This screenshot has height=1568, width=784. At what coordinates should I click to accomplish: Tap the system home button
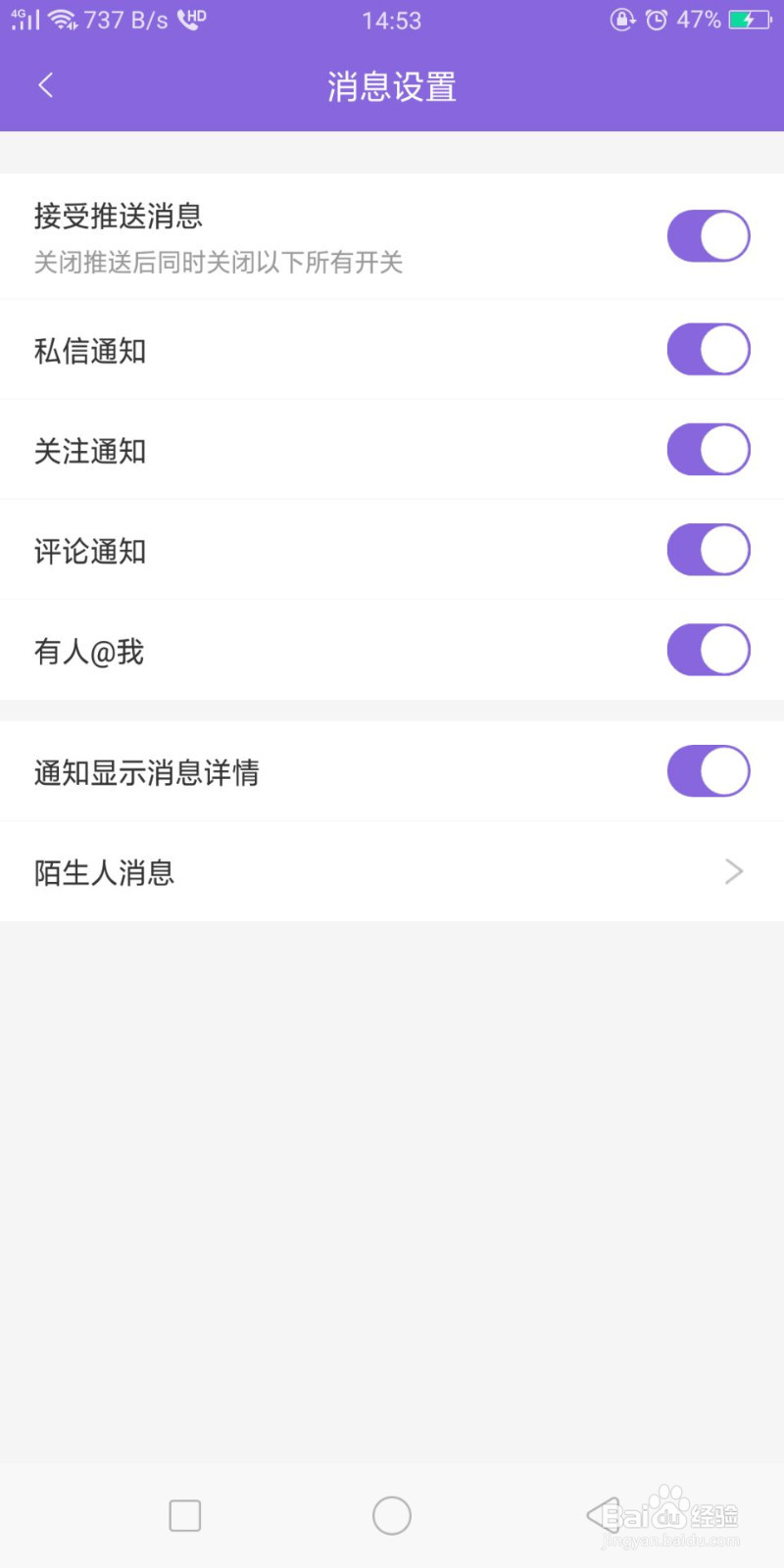tap(392, 1515)
